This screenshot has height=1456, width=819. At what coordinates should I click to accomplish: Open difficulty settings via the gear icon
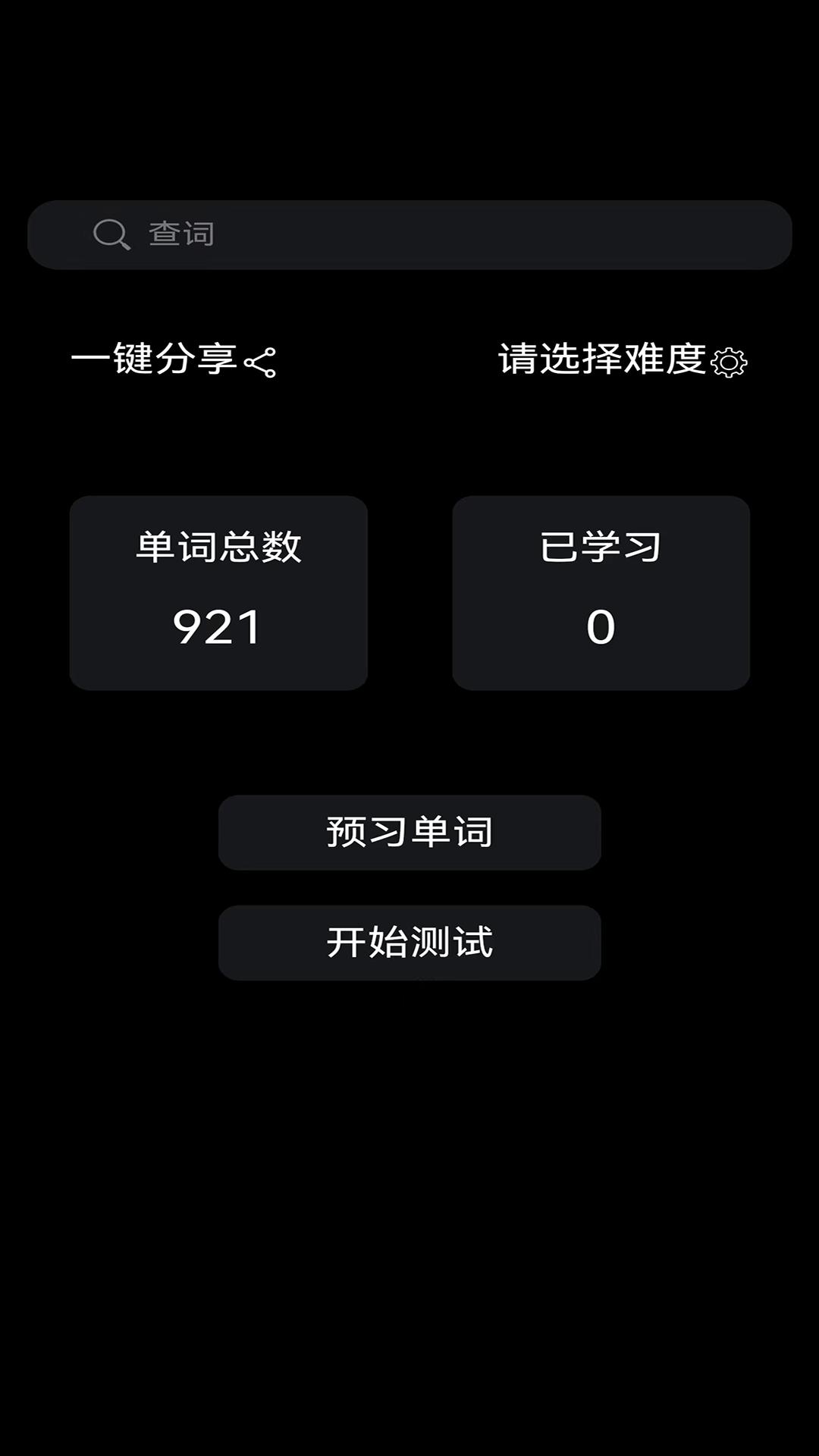(730, 362)
